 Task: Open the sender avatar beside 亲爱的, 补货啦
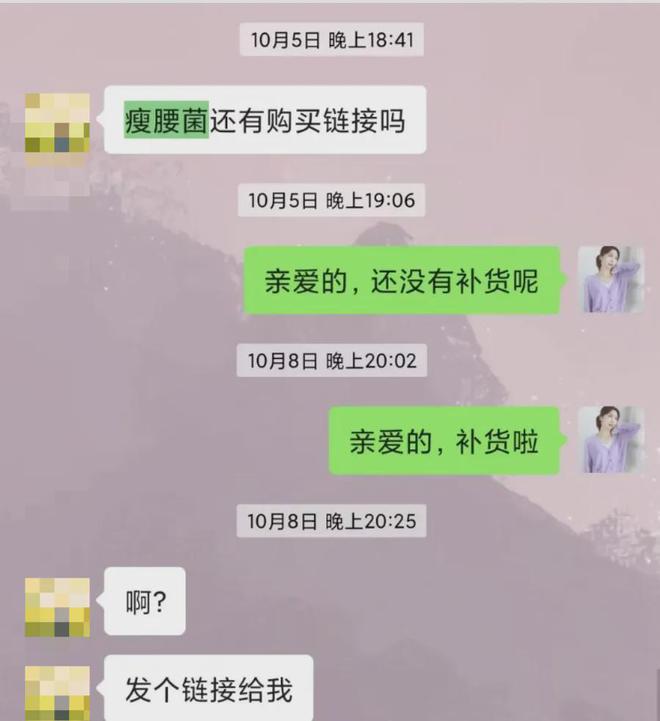pos(611,440)
